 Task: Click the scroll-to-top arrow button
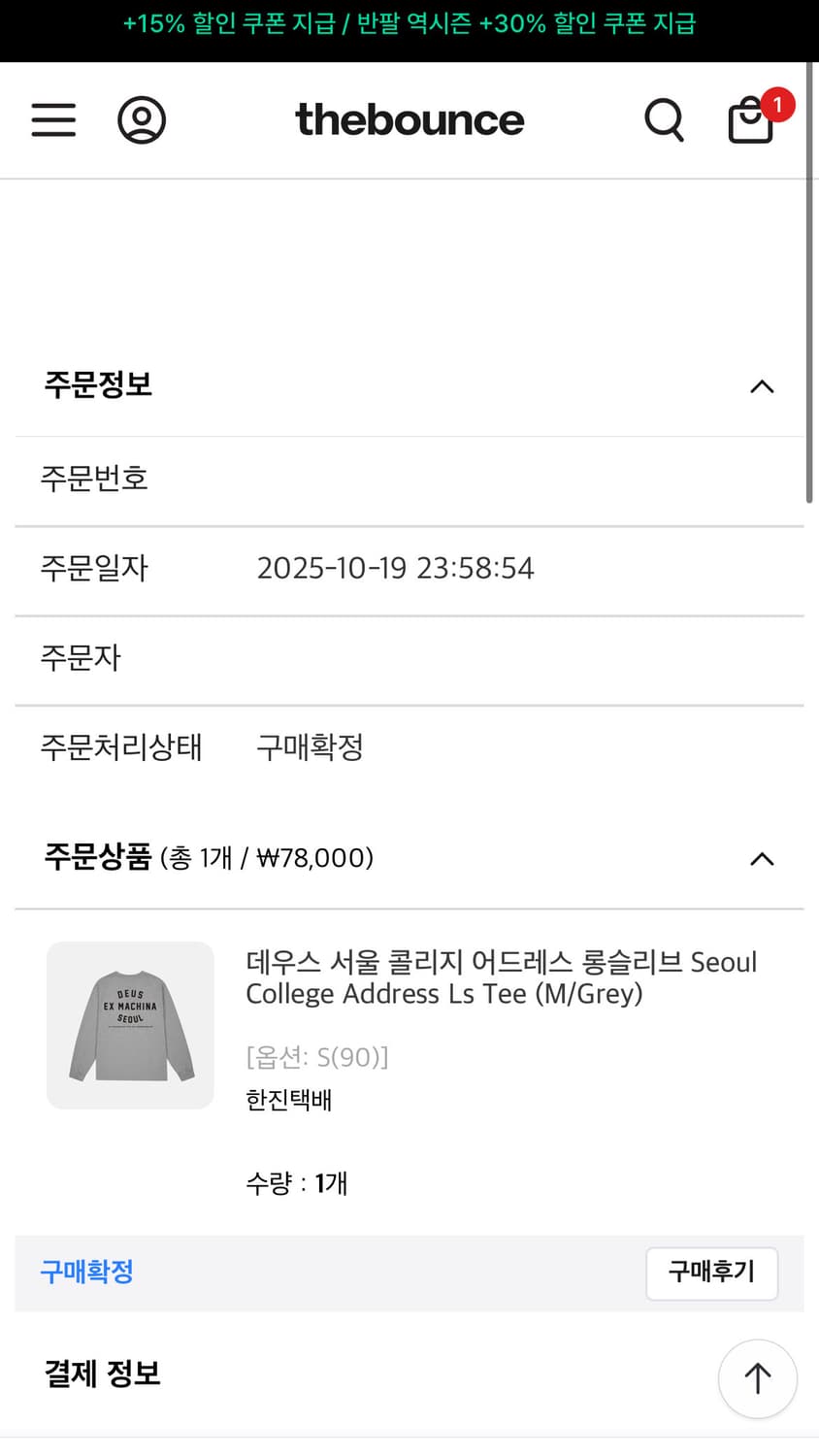757,1378
